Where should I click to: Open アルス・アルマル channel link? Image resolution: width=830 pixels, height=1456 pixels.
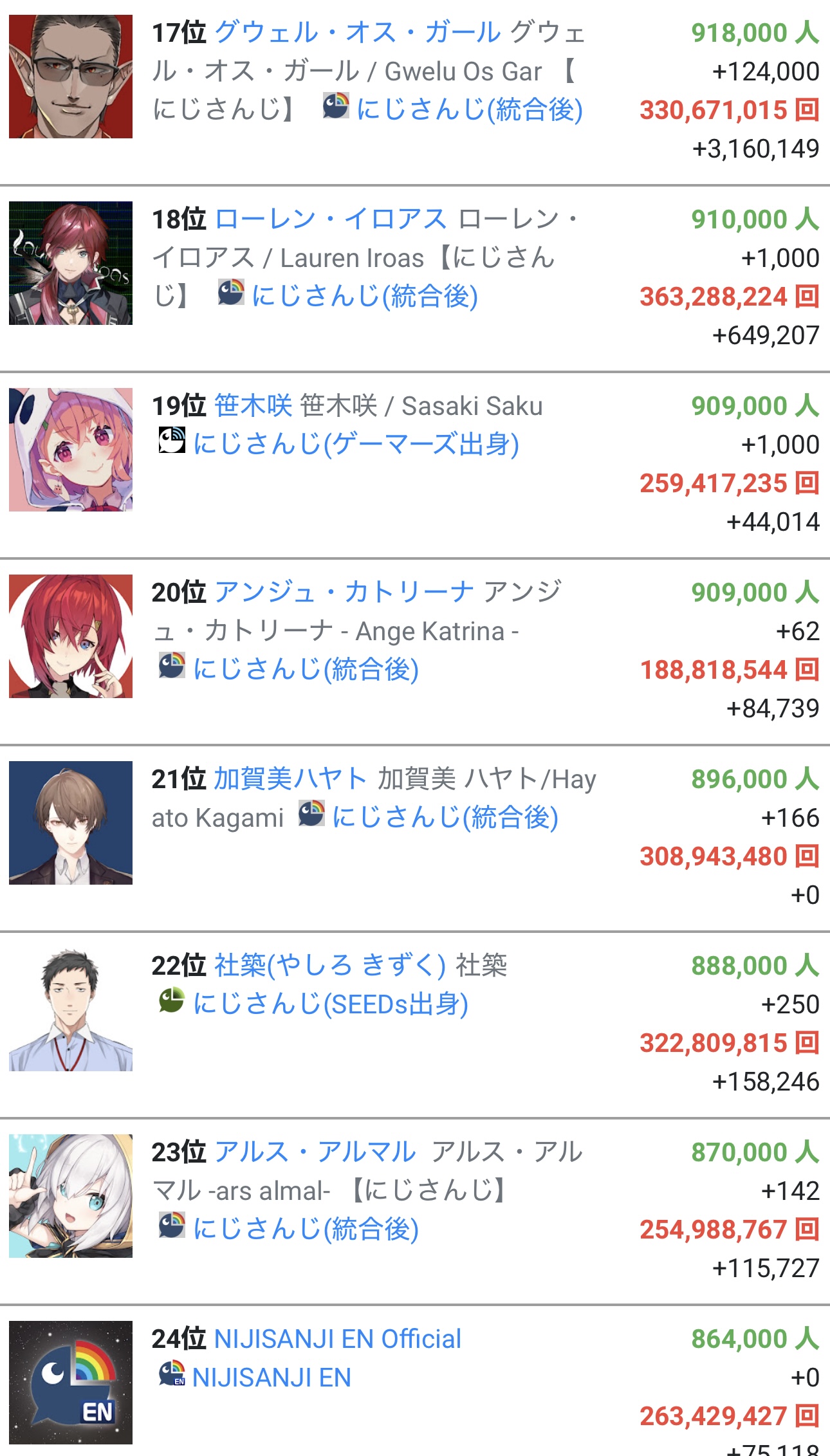[x=315, y=1152]
